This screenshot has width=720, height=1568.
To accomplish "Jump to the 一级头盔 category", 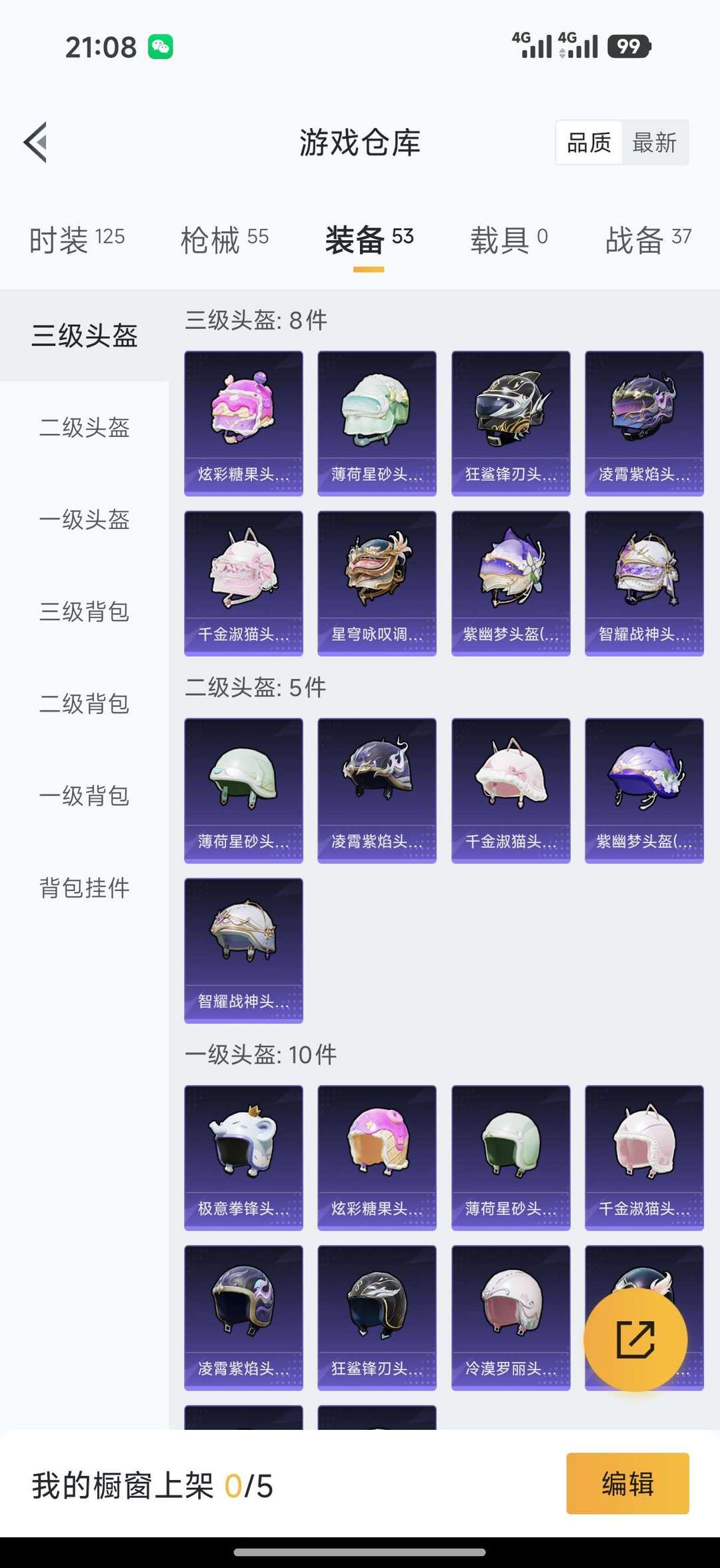I will [x=84, y=520].
